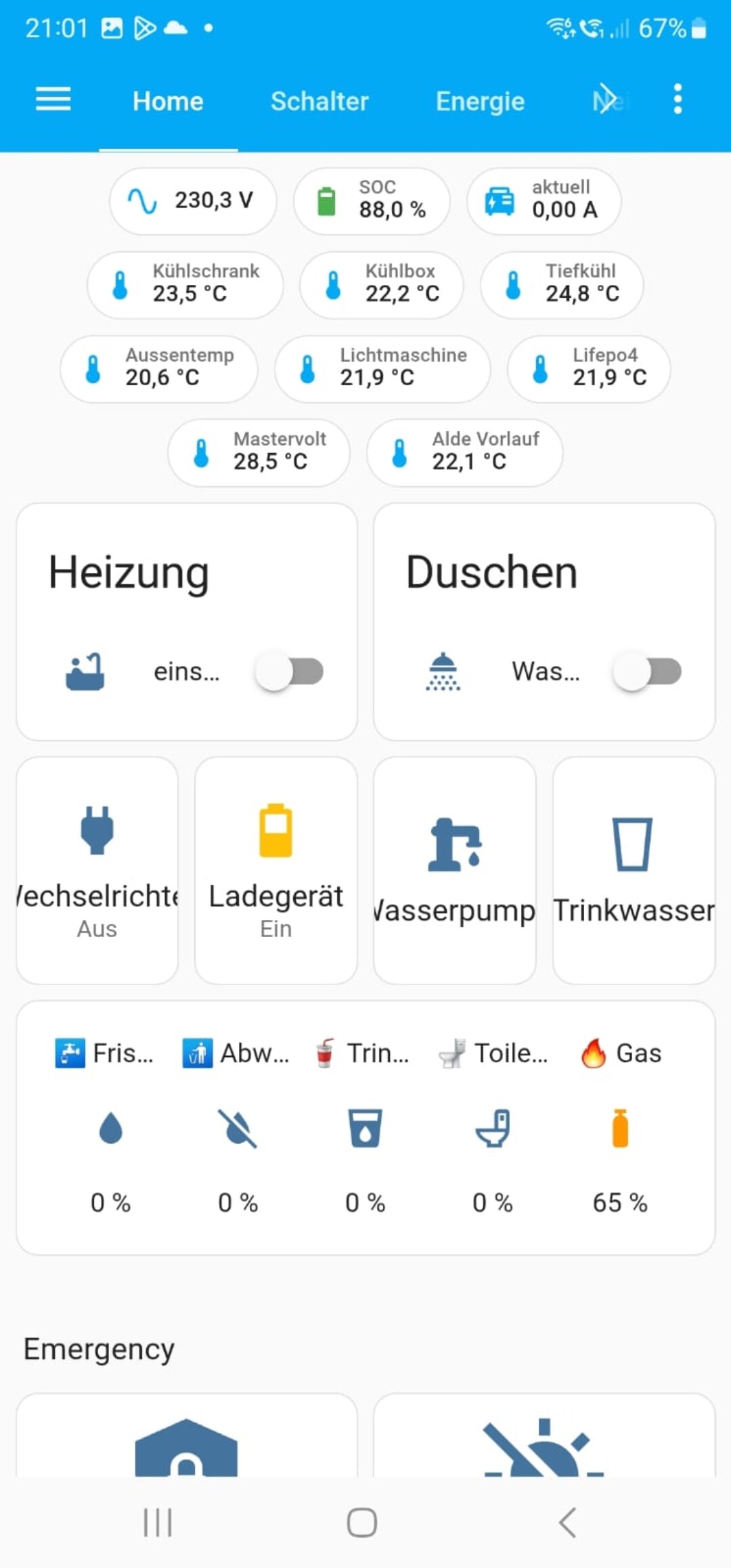Open the Alde Vorlauf temperature chip
Image resolution: width=731 pixels, height=1568 pixels.
pyautogui.click(x=464, y=453)
